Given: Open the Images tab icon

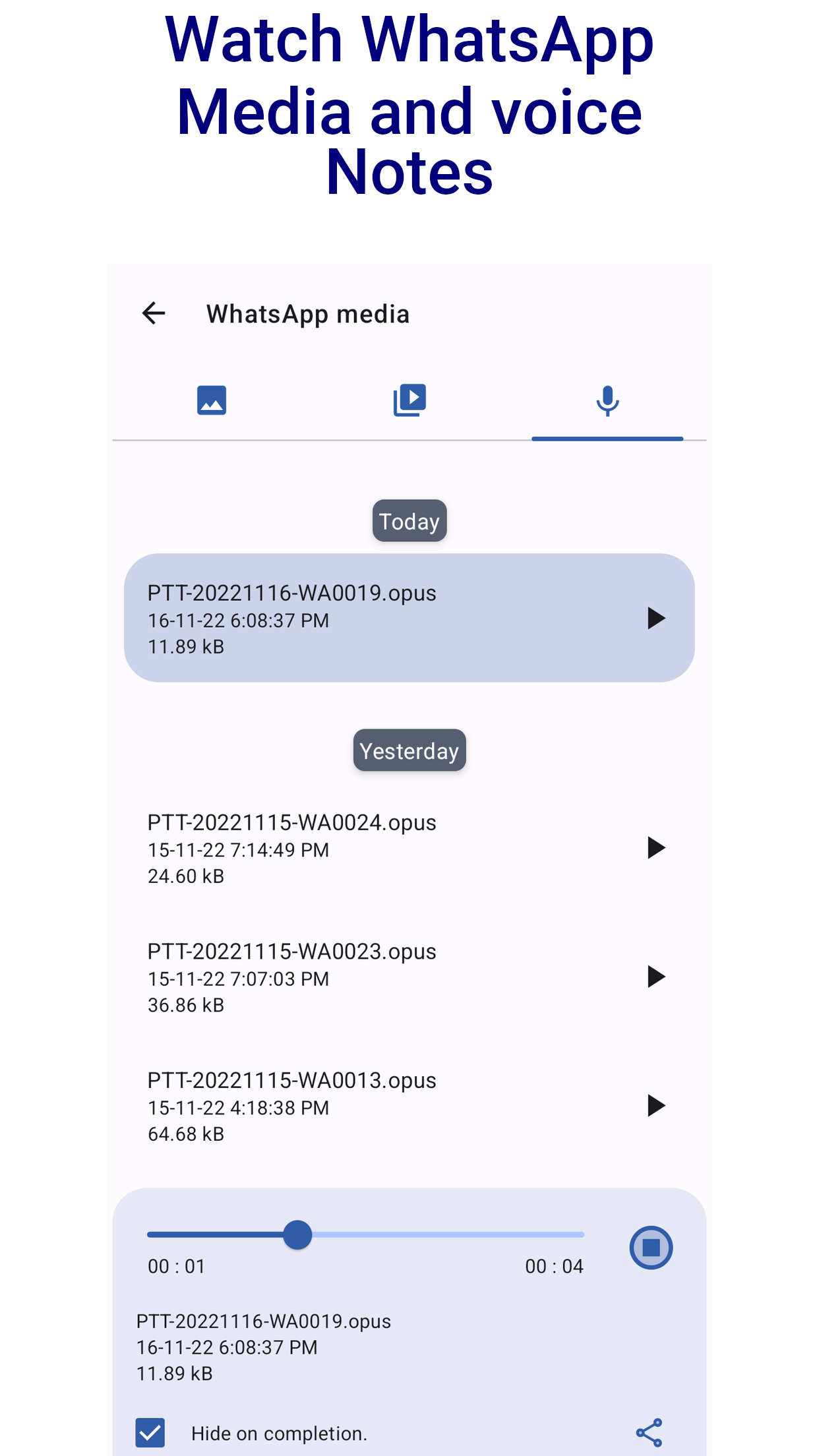Looking at the screenshot, I should pyautogui.click(x=211, y=400).
